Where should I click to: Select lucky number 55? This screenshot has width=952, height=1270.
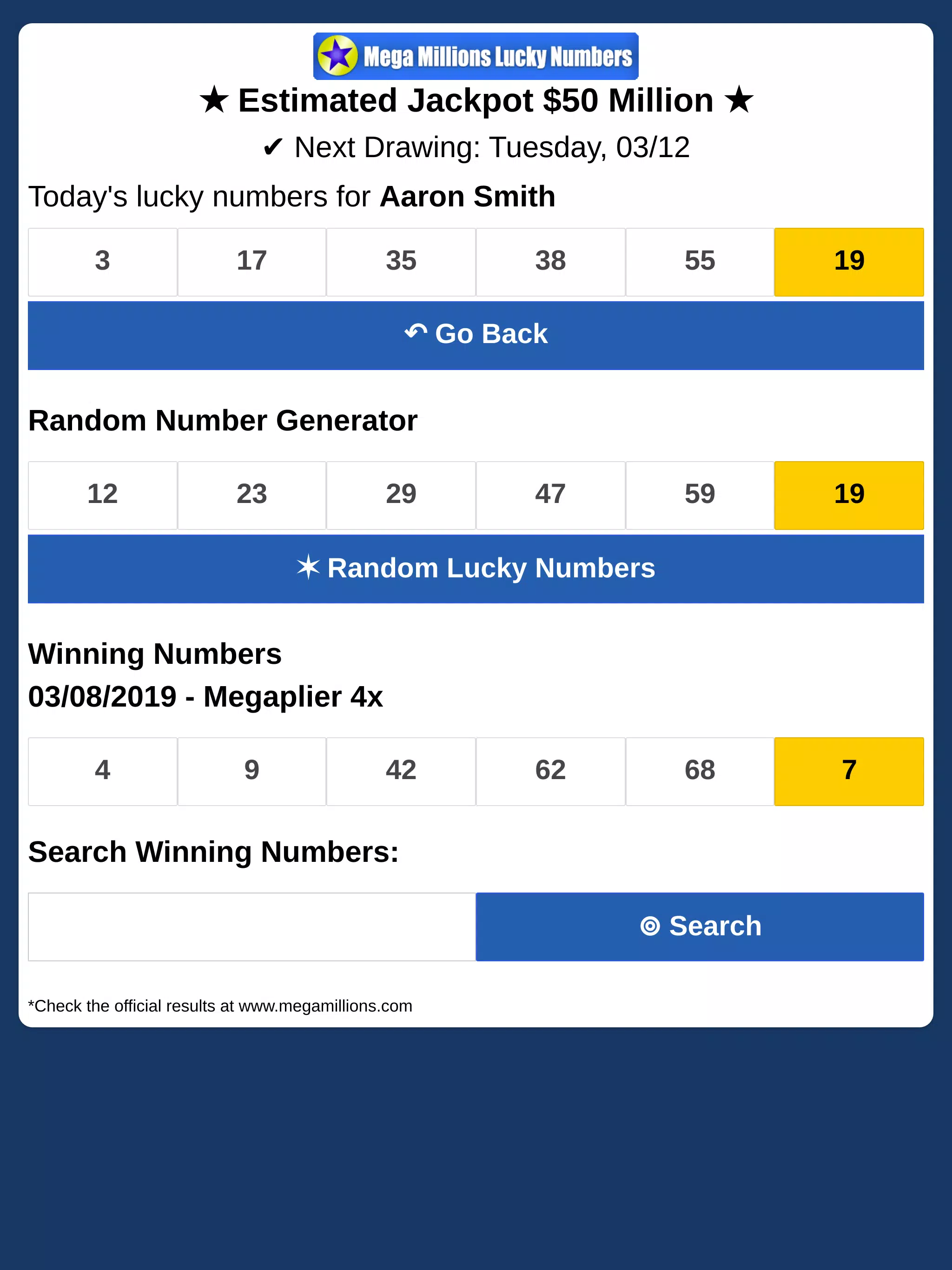[700, 261]
